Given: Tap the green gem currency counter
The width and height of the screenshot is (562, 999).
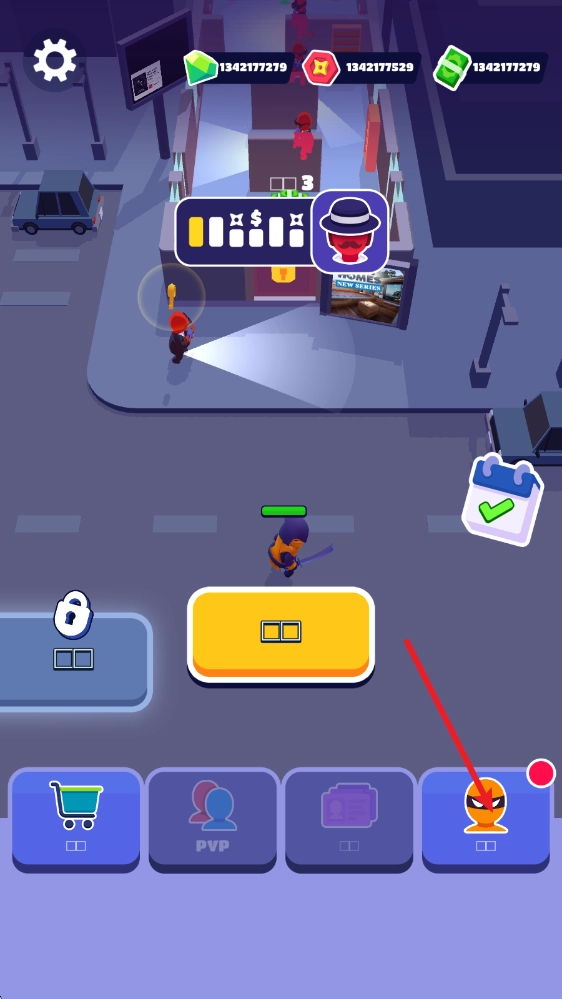Looking at the screenshot, I should [x=238, y=68].
